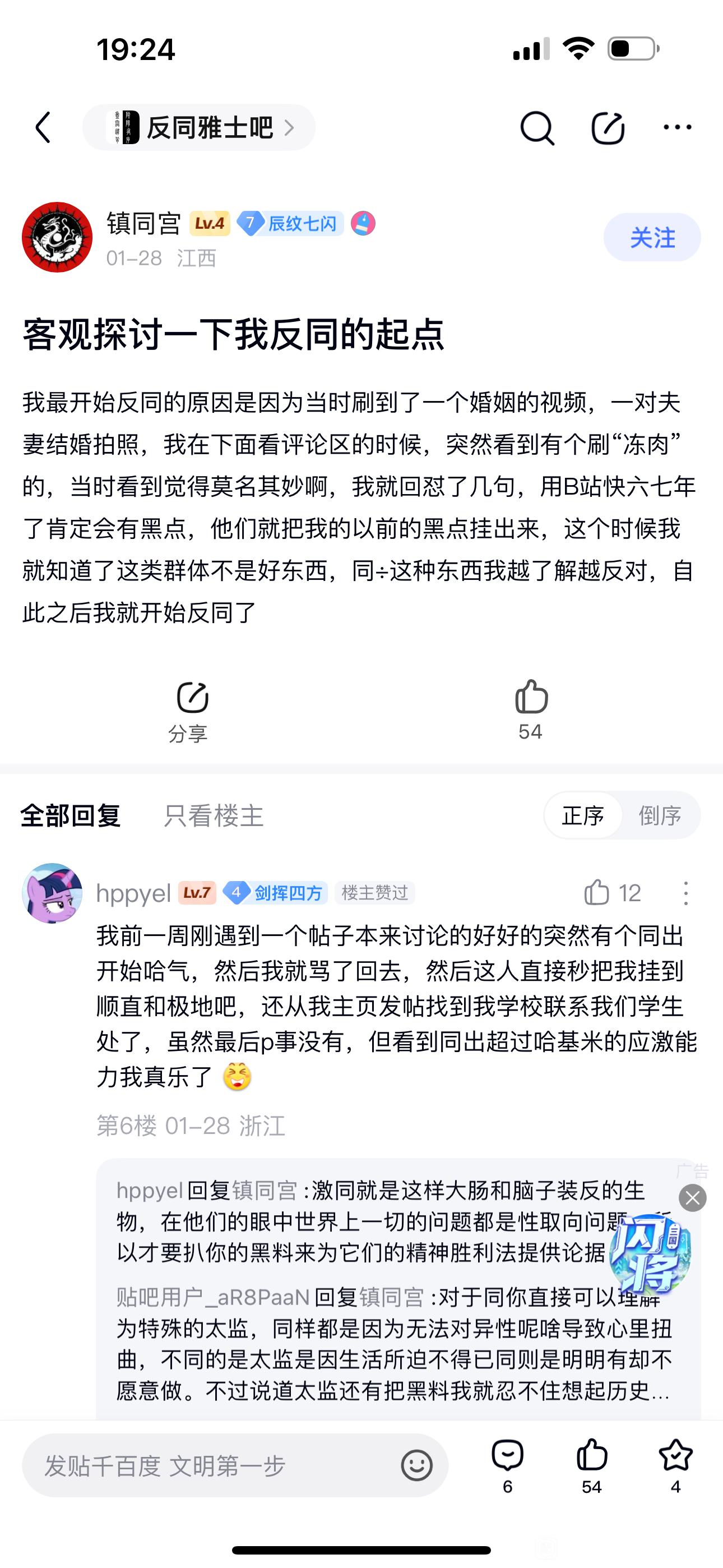Open emoji picker in reply bar

(x=417, y=1466)
